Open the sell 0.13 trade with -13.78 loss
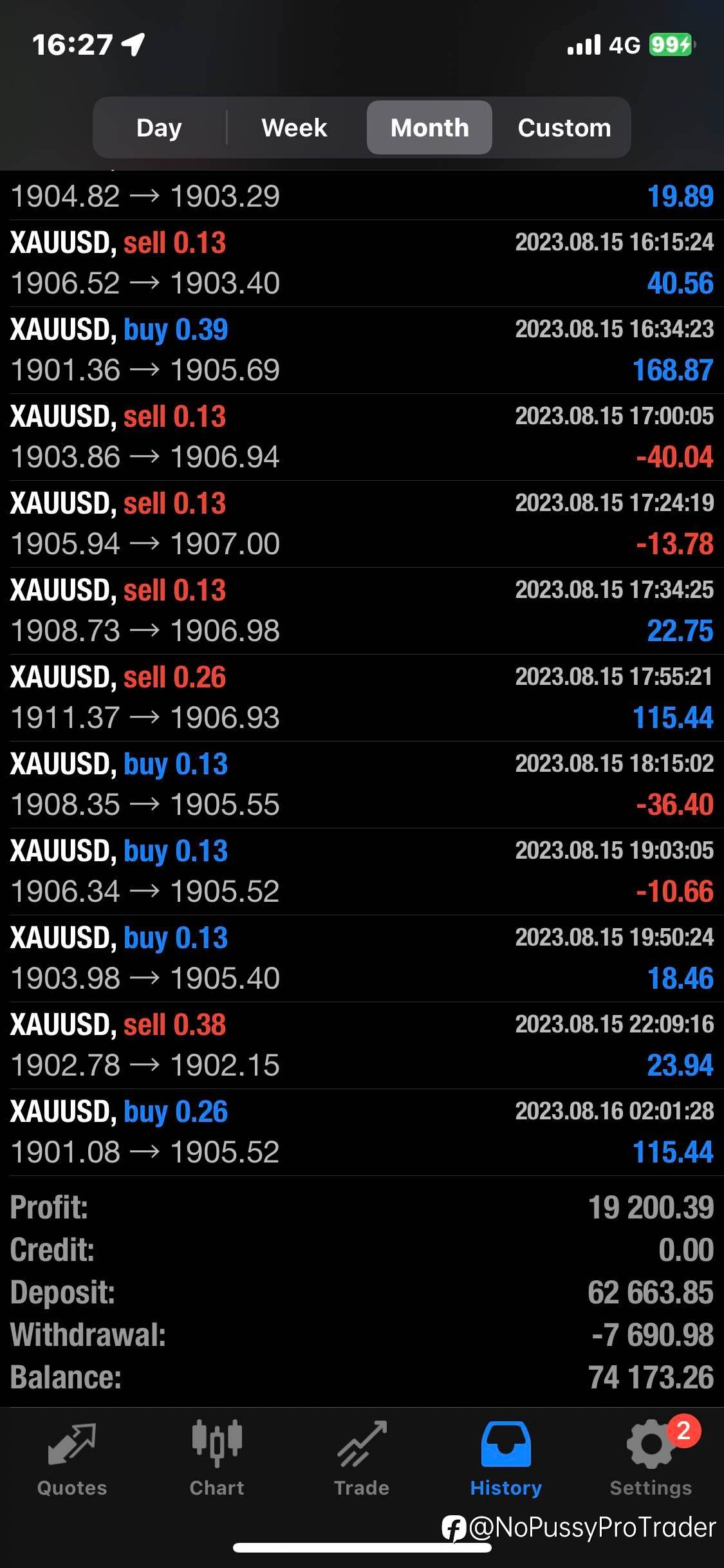Image resolution: width=724 pixels, height=1568 pixels. click(x=362, y=524)
